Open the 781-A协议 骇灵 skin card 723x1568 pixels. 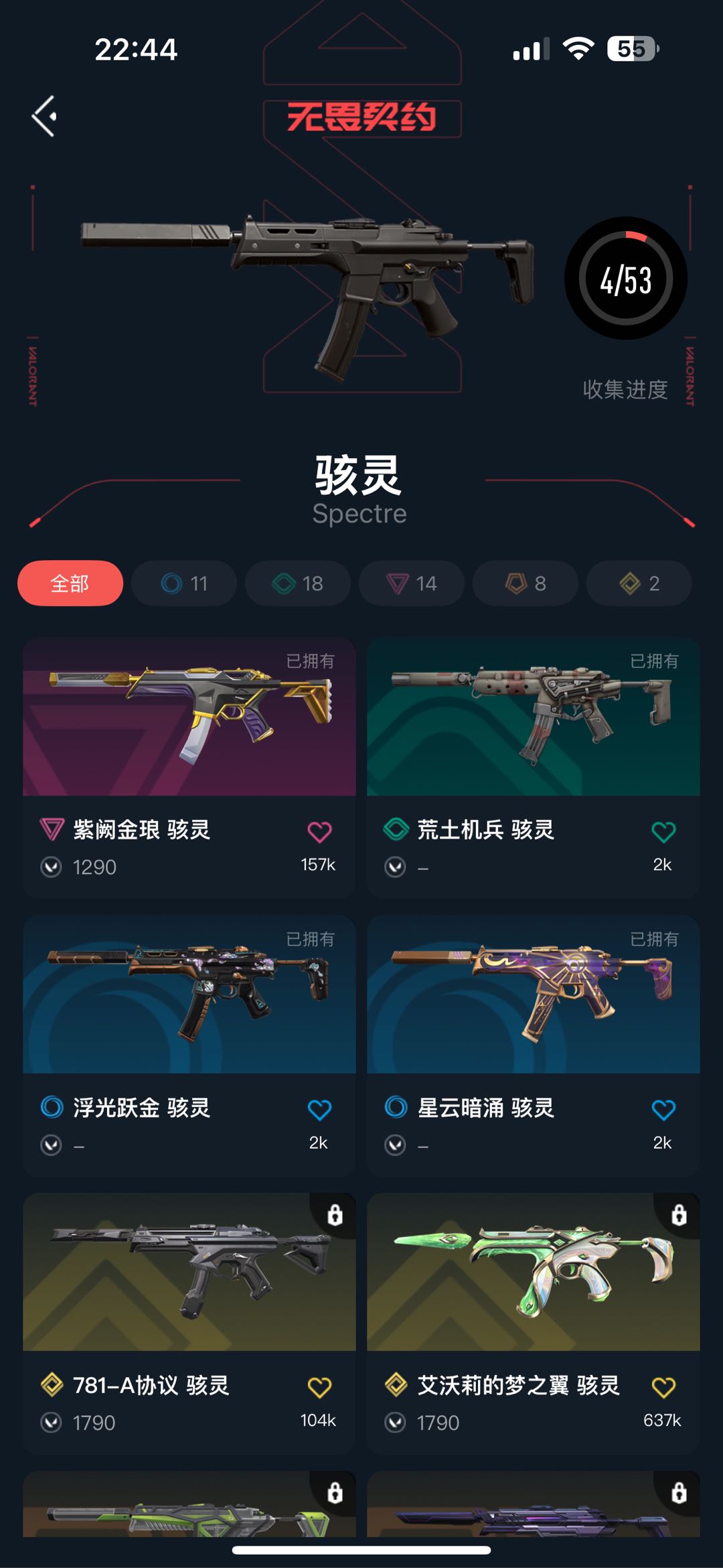(x=189, y=1273)
